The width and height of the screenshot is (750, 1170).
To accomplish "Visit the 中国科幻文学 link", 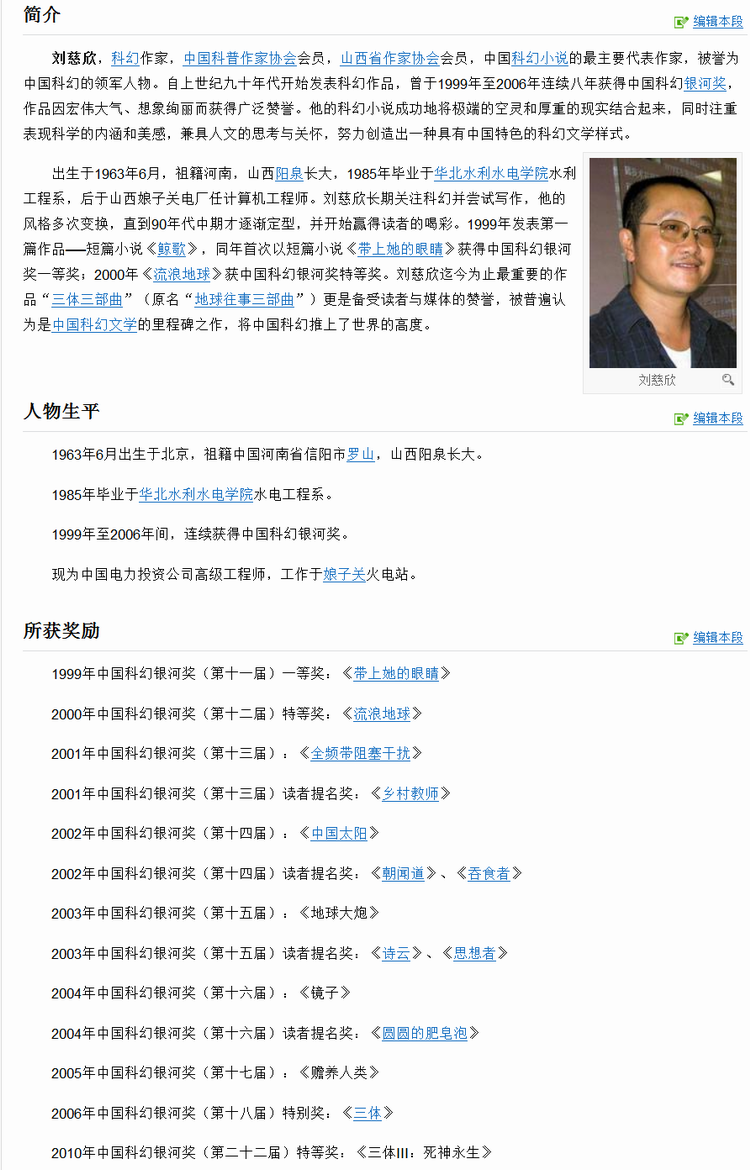I will 94,324.
